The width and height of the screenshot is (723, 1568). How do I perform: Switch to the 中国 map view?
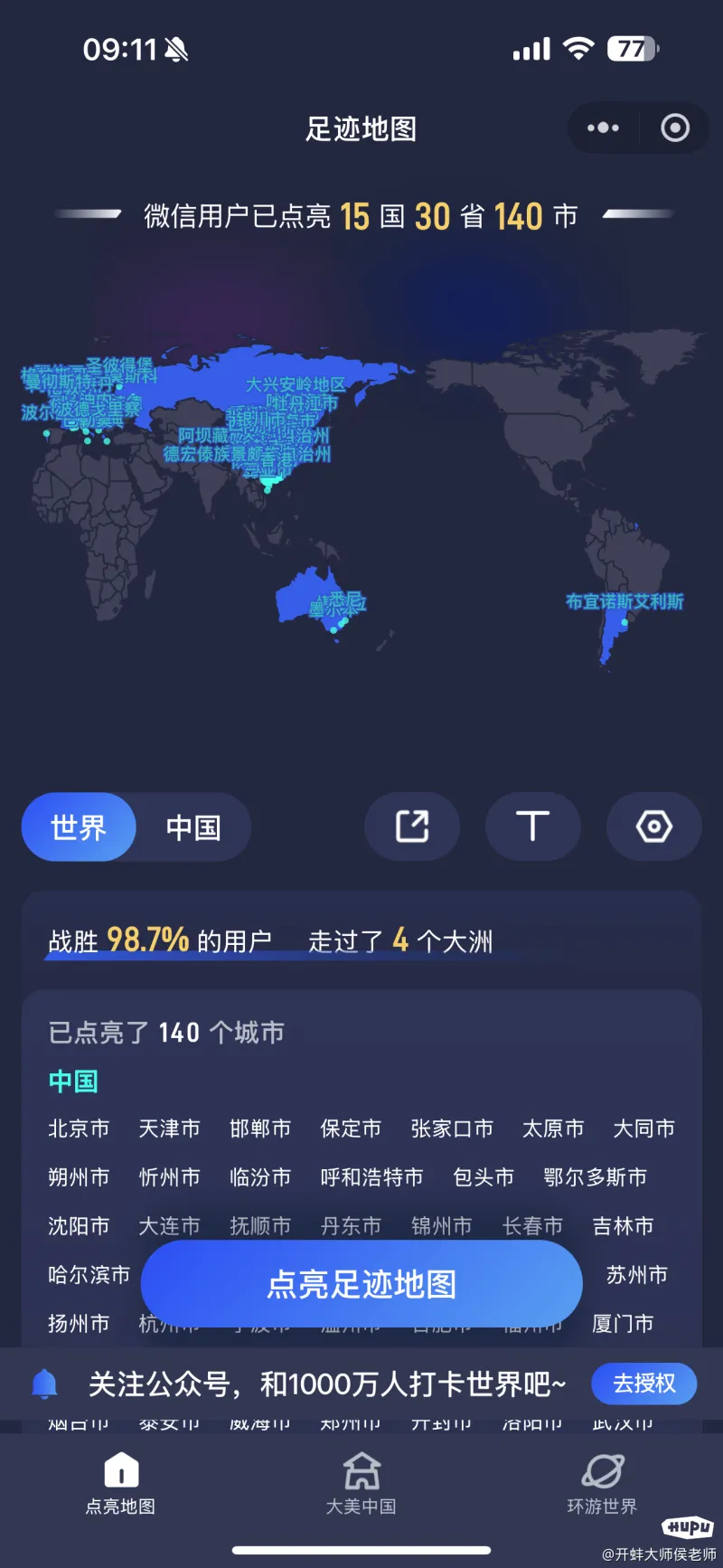point(193,827)
